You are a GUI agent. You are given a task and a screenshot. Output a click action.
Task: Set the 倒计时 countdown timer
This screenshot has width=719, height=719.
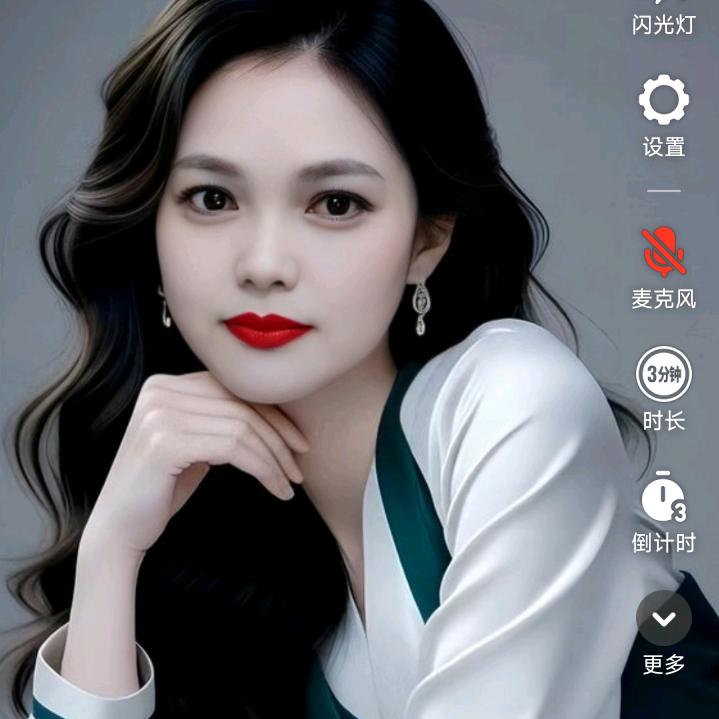click(664, 498)
